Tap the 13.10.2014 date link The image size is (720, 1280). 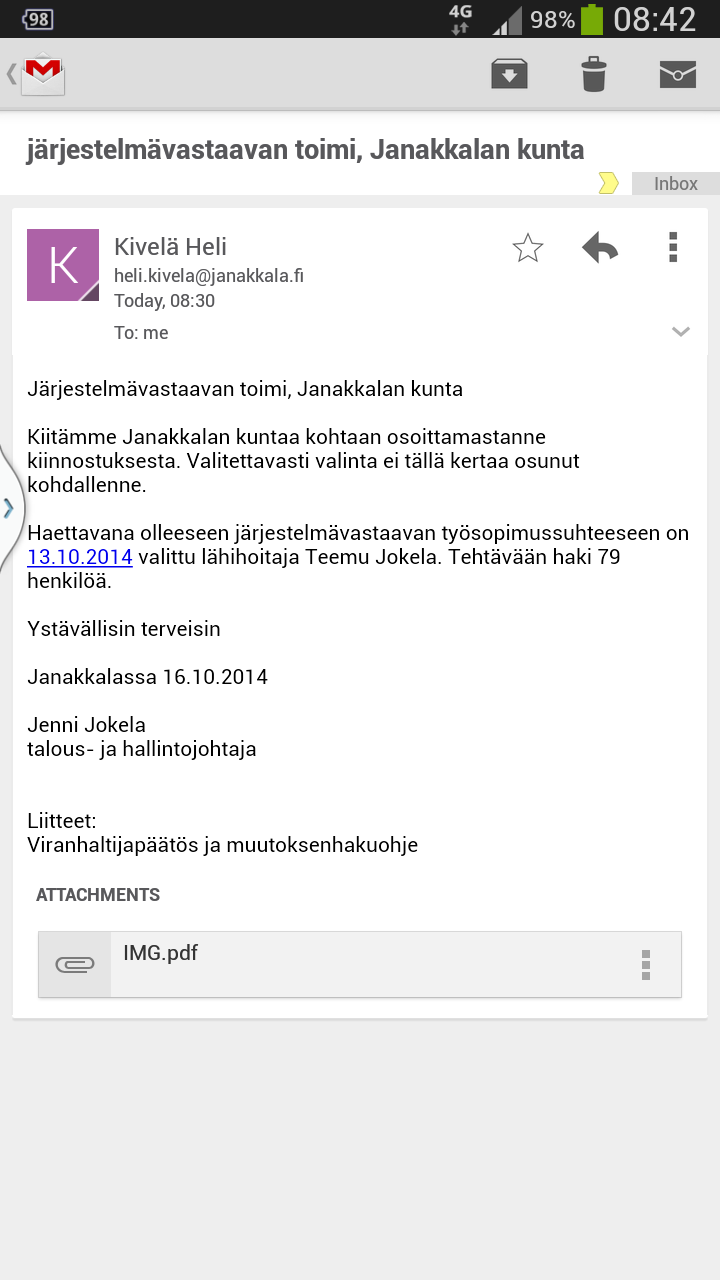tap(80, 557)
